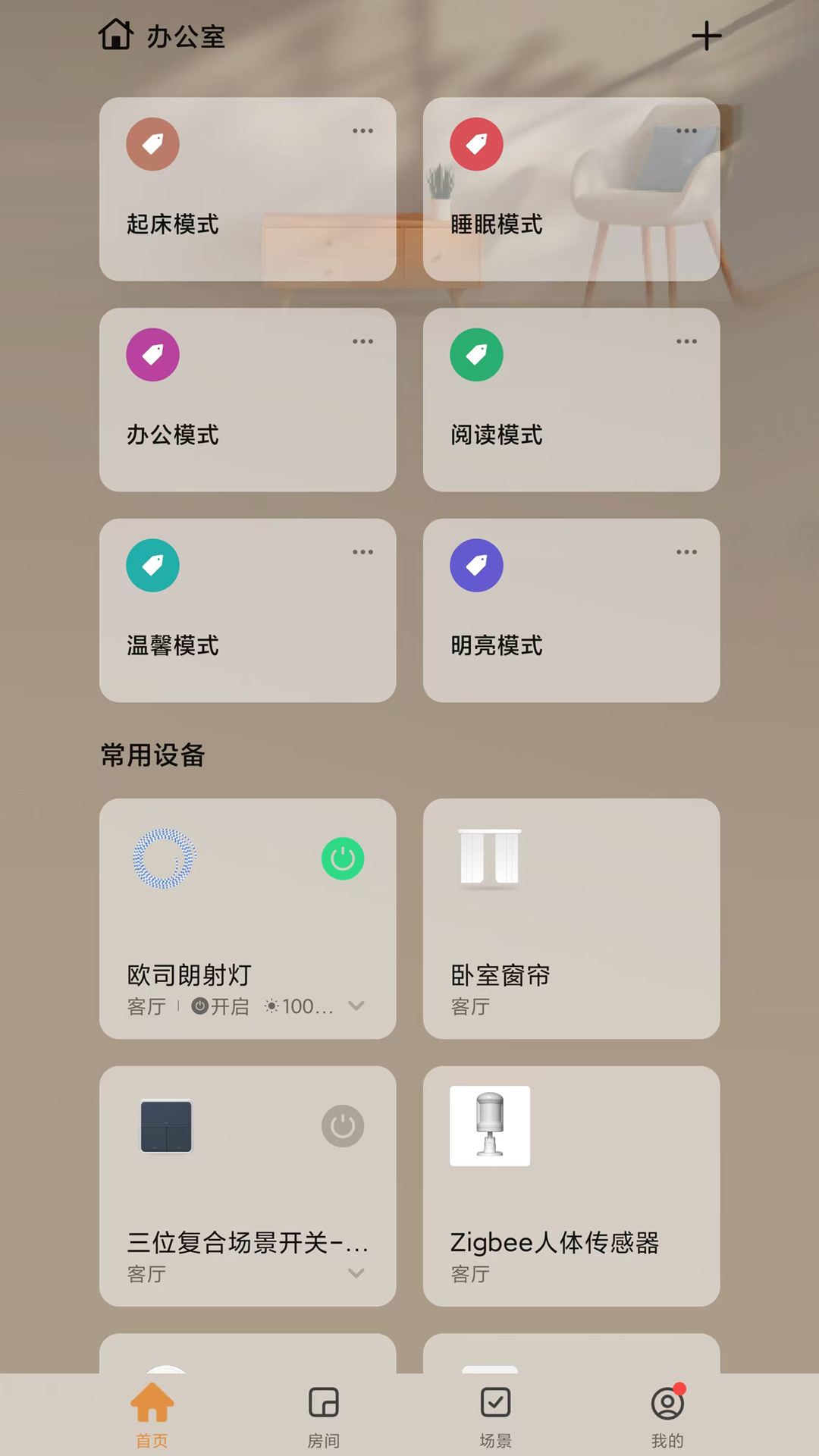819x1456 pixels.
Task: Select the 首页 tab
Action: click(x=152, y=1416)
